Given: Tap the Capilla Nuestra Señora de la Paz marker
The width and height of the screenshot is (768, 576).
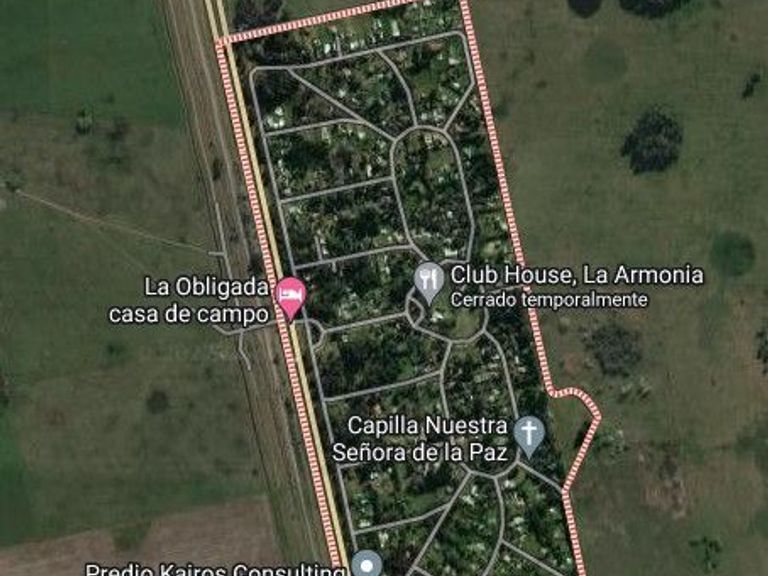Looking at the screenshot, I should pos(529,436).
